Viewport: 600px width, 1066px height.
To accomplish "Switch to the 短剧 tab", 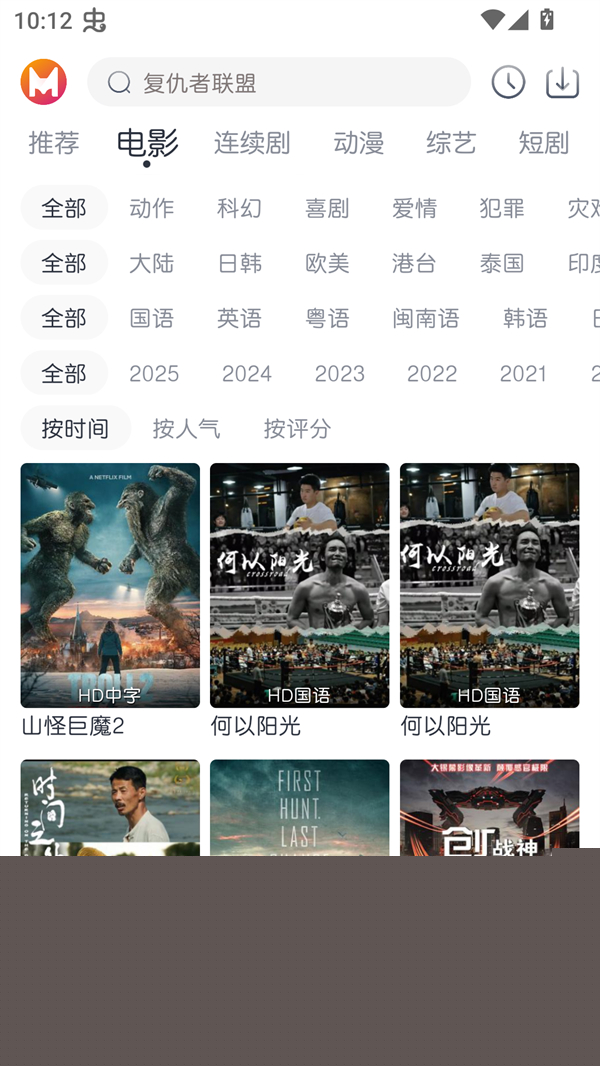I will point(543,143).
